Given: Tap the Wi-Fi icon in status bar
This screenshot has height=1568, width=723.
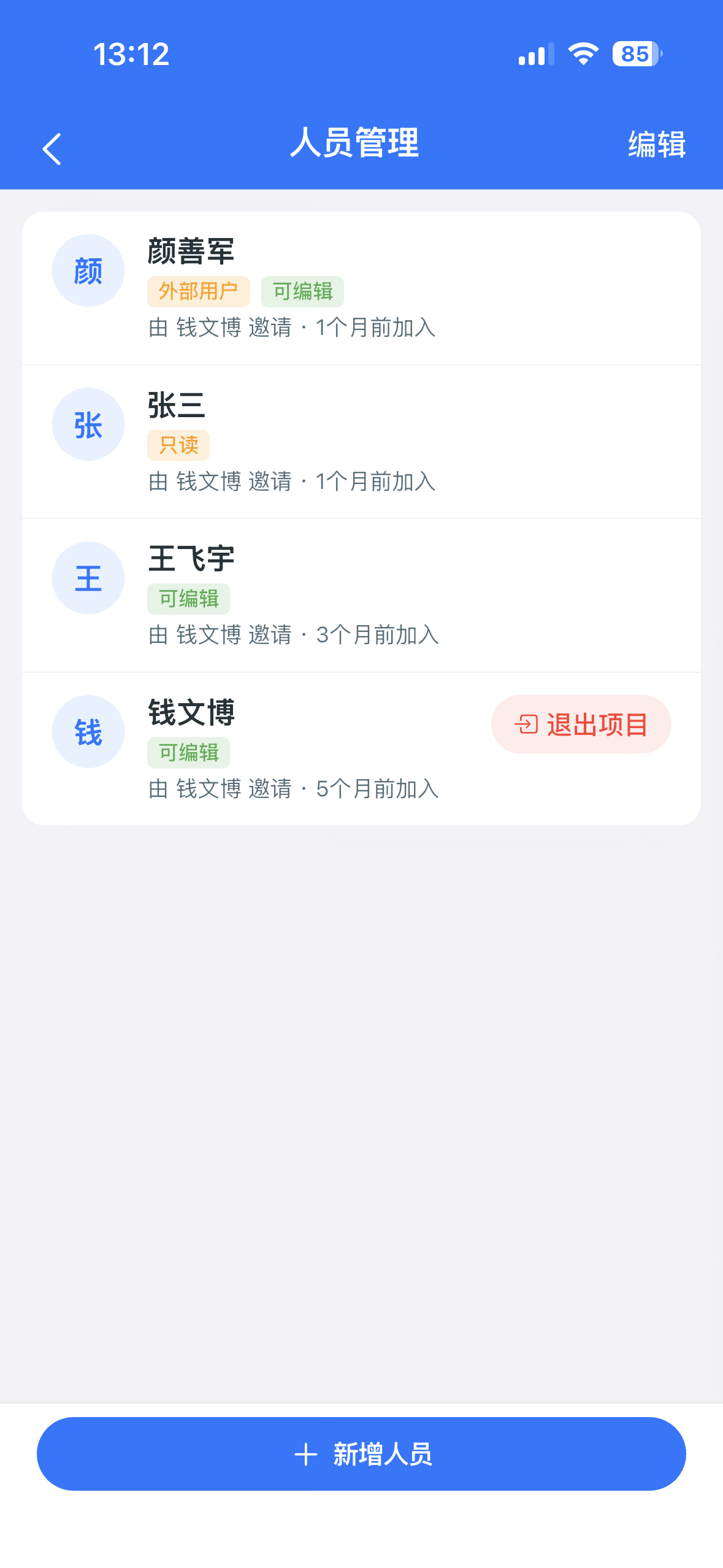Looking at the screenshot, I should click(x=581, y=55).
